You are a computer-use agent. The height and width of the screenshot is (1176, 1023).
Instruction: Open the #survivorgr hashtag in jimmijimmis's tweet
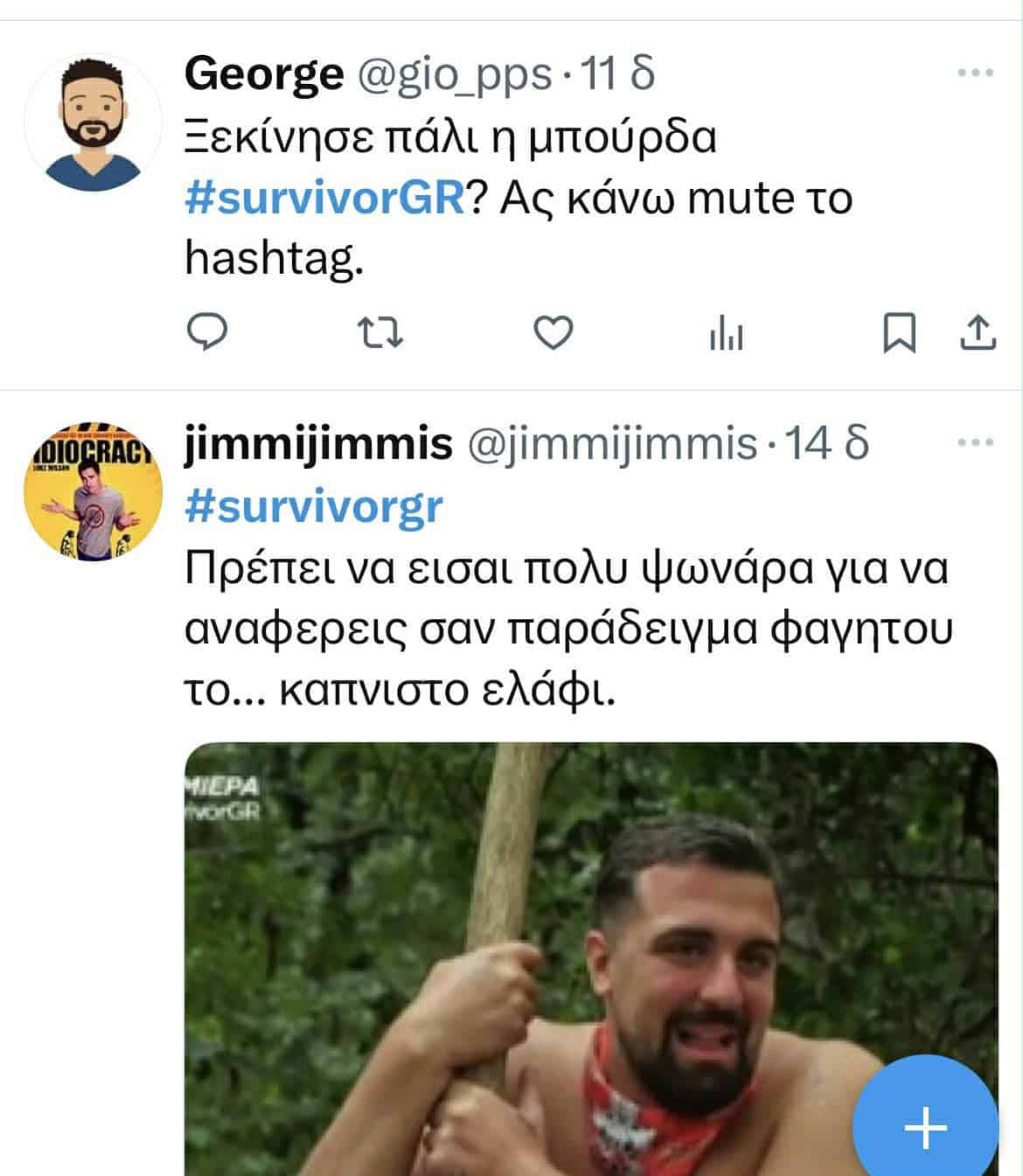314,506
